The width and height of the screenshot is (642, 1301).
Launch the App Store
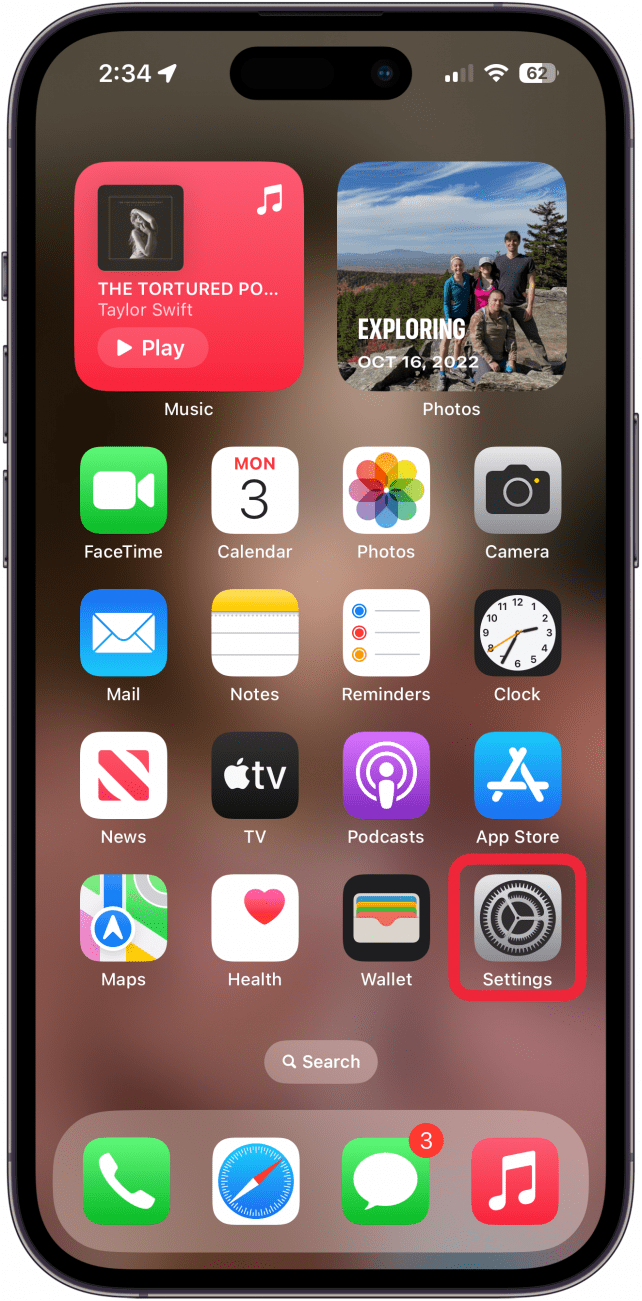pos(517,776)
